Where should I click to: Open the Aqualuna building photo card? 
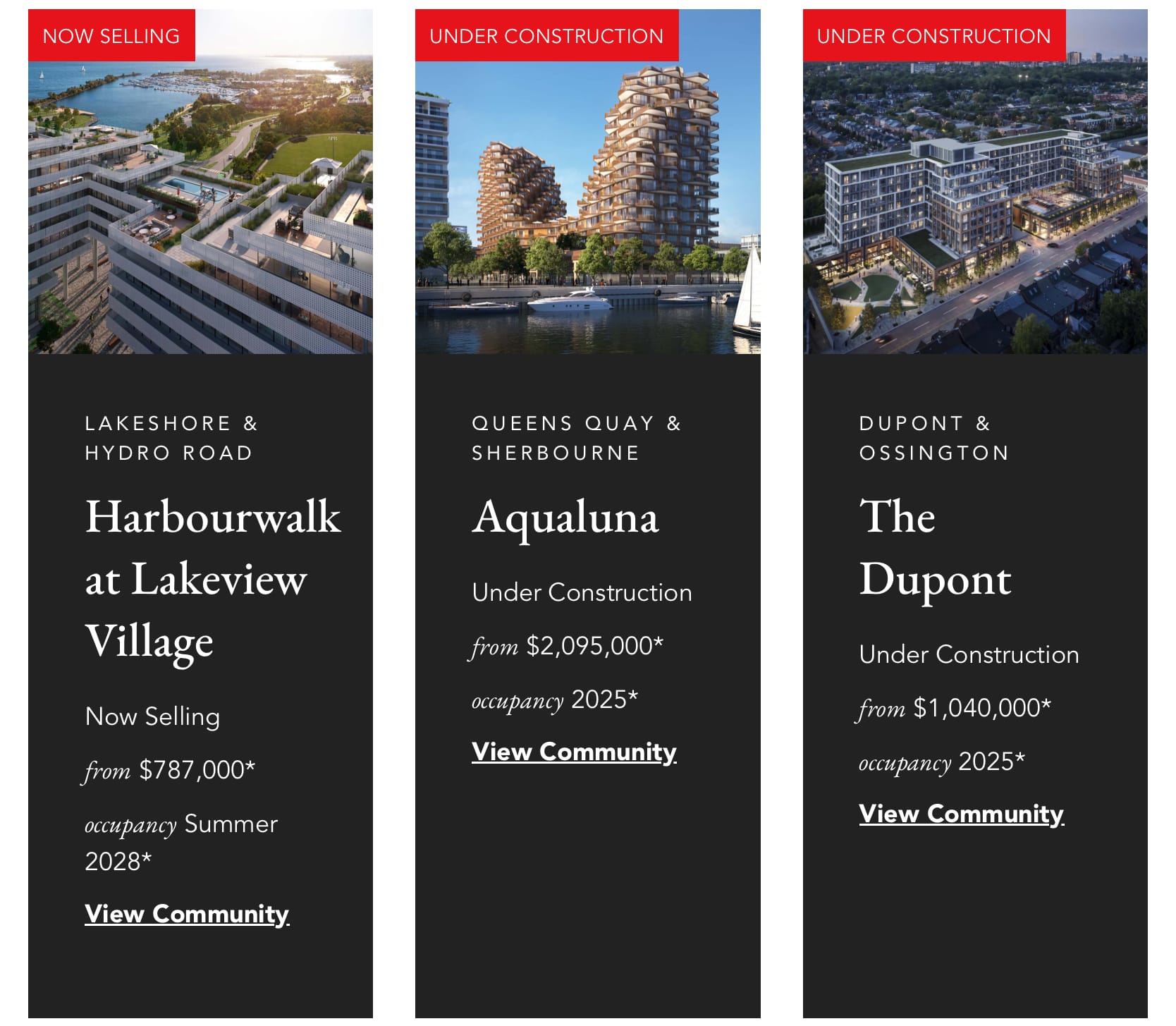(x=587, y=204)
